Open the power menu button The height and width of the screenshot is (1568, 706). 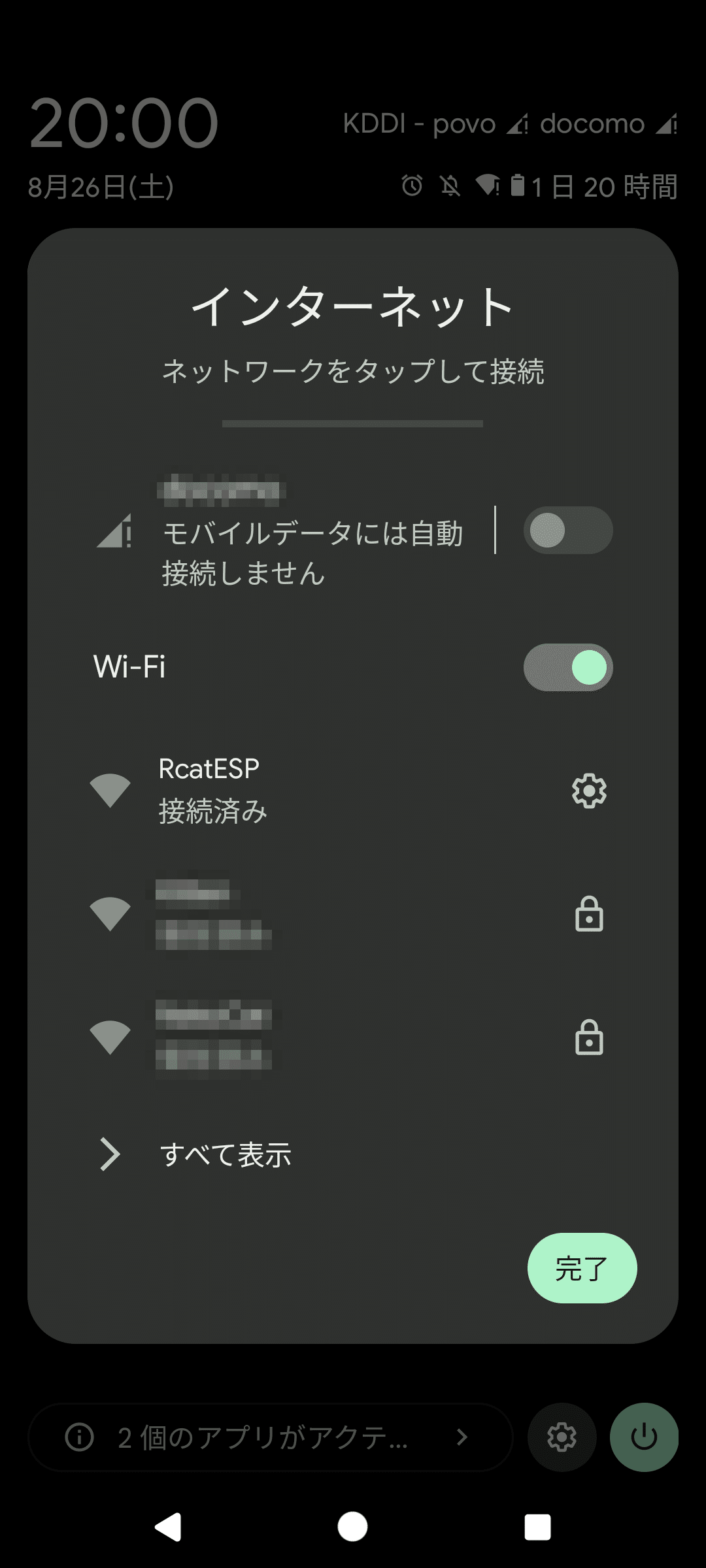click(644, 1437)
